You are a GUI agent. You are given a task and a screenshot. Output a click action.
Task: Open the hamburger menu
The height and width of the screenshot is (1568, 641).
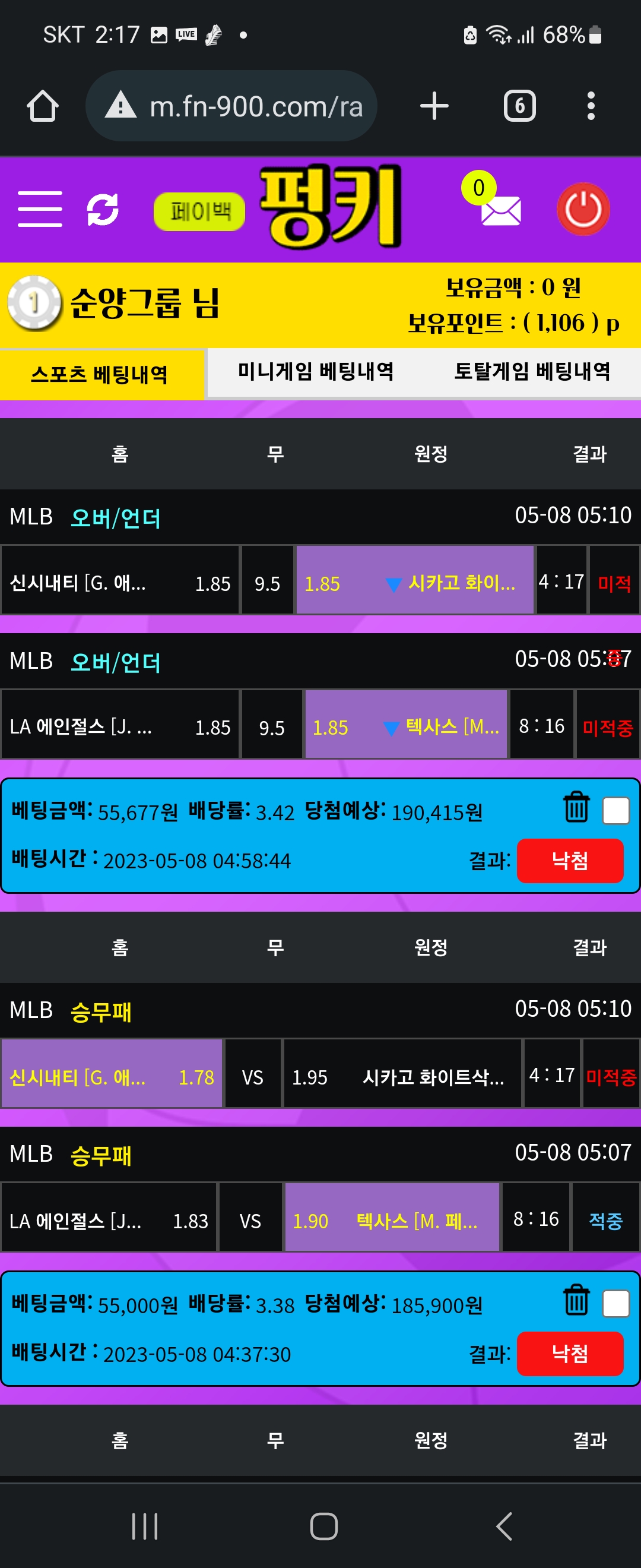pos(40,209)
